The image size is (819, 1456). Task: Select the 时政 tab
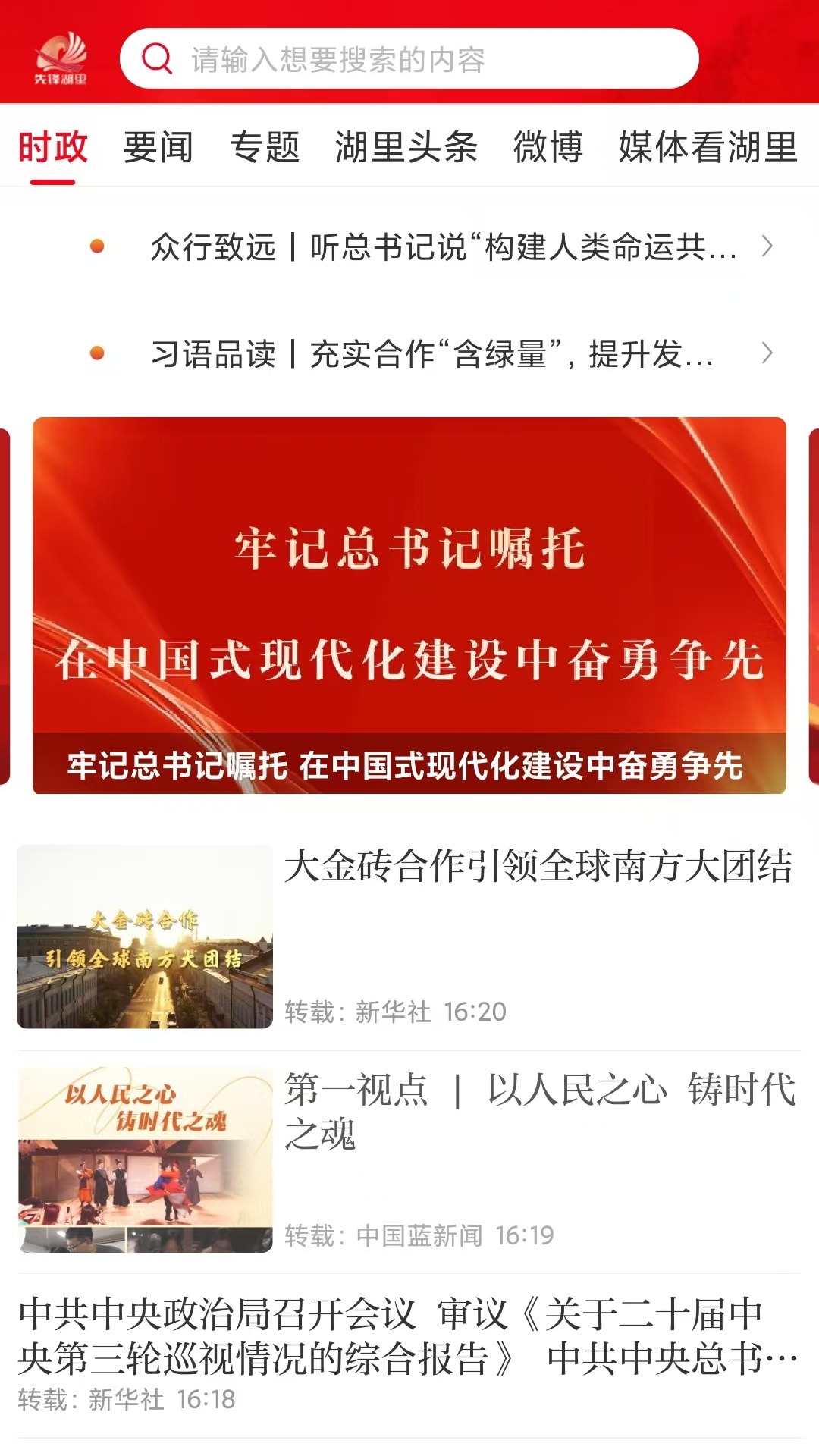51,149
